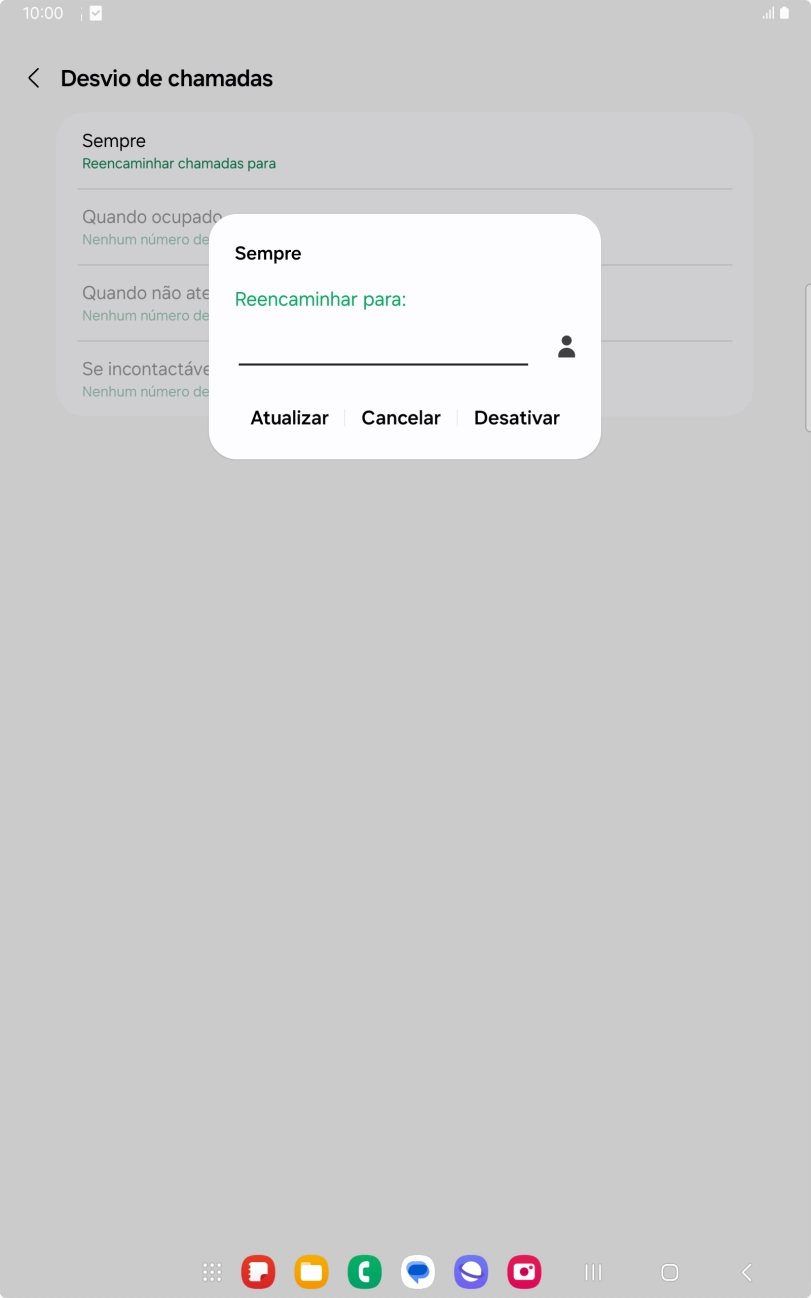Open the My Files folder app
This screenshot has width=811, height=1298.
pos(311,1271)
